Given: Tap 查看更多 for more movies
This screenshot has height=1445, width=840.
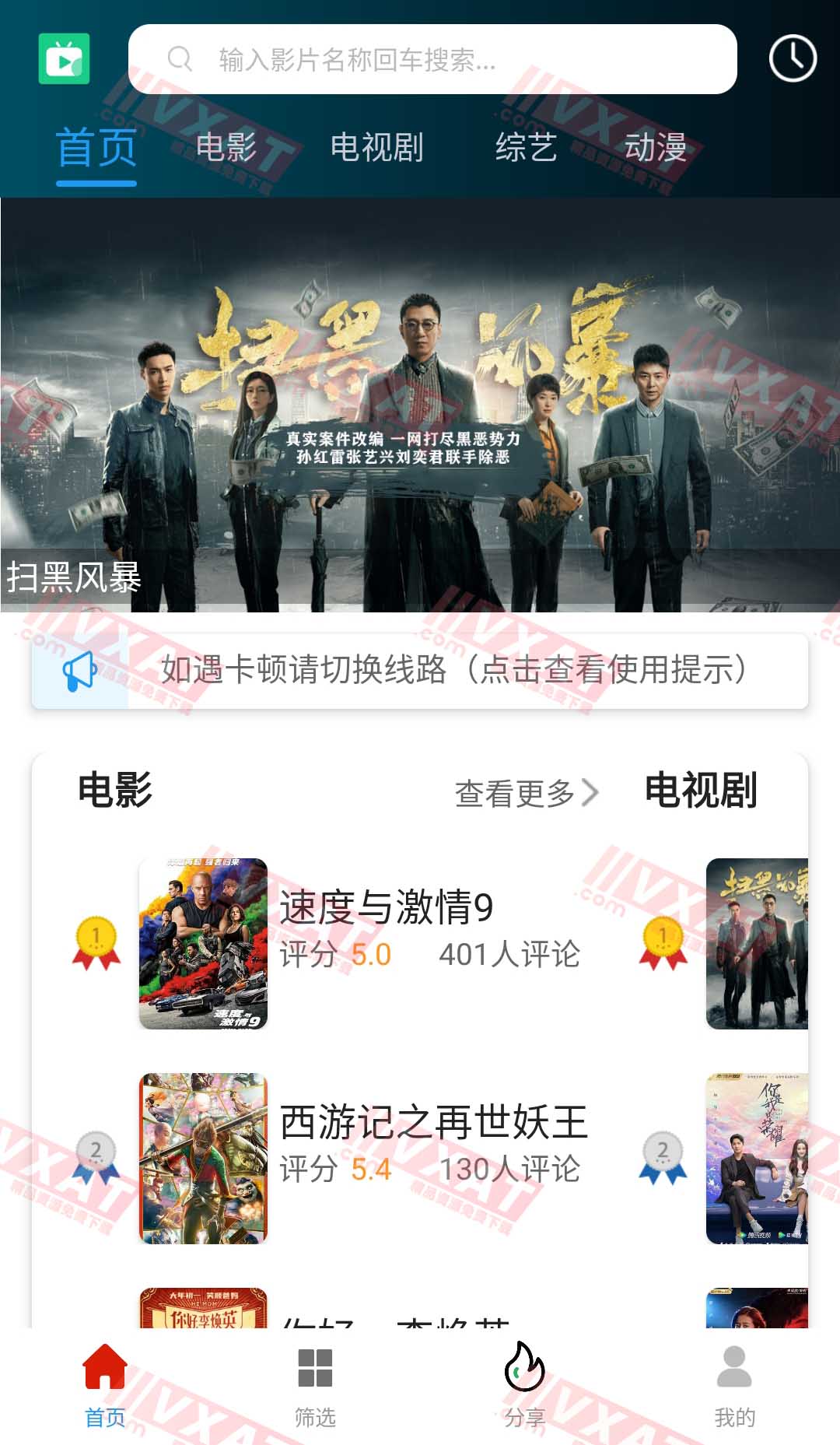Looking at the screenshot, I should click(526, 793).
